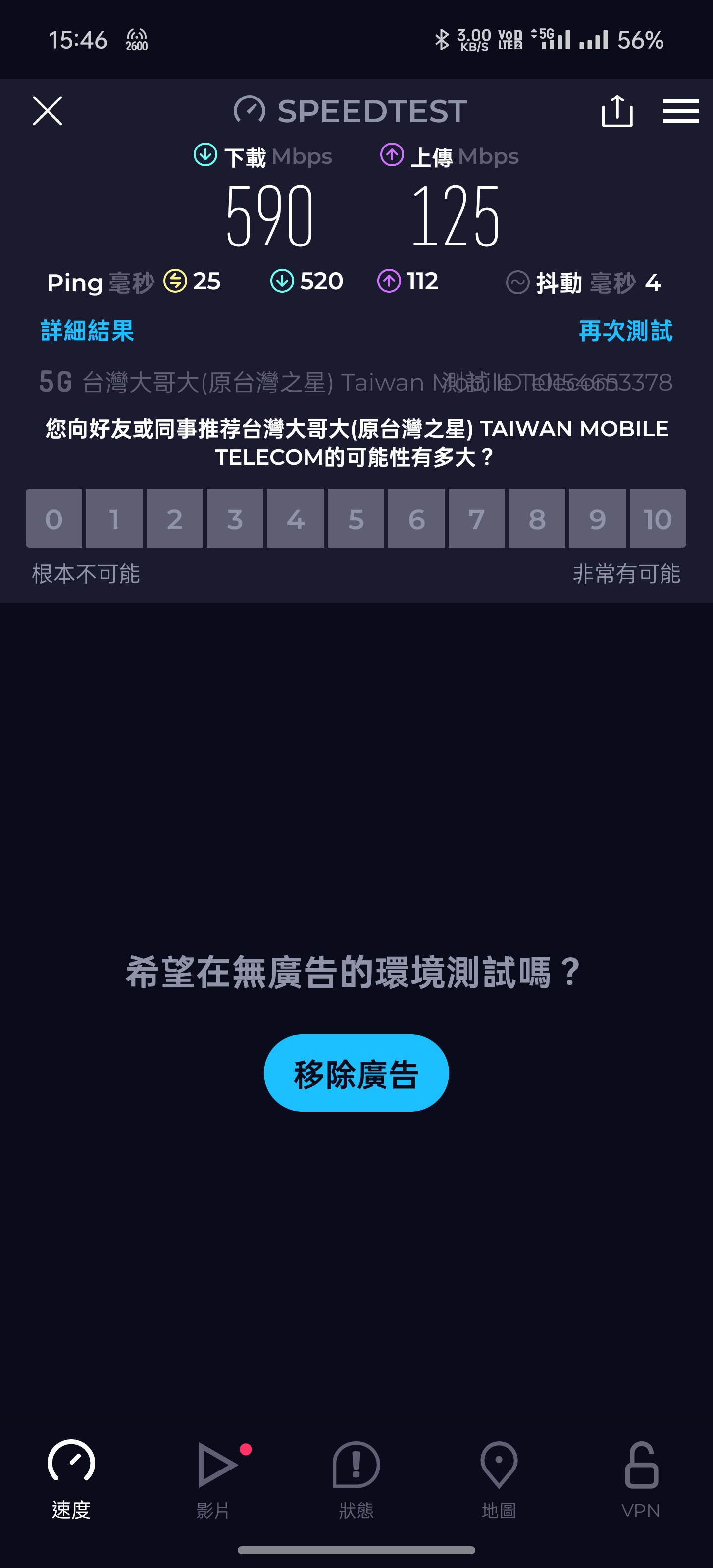Viewport: 713px width, 1568px height.
Task: Rate recommendation likelihood as 0
Action: (53, 518)
